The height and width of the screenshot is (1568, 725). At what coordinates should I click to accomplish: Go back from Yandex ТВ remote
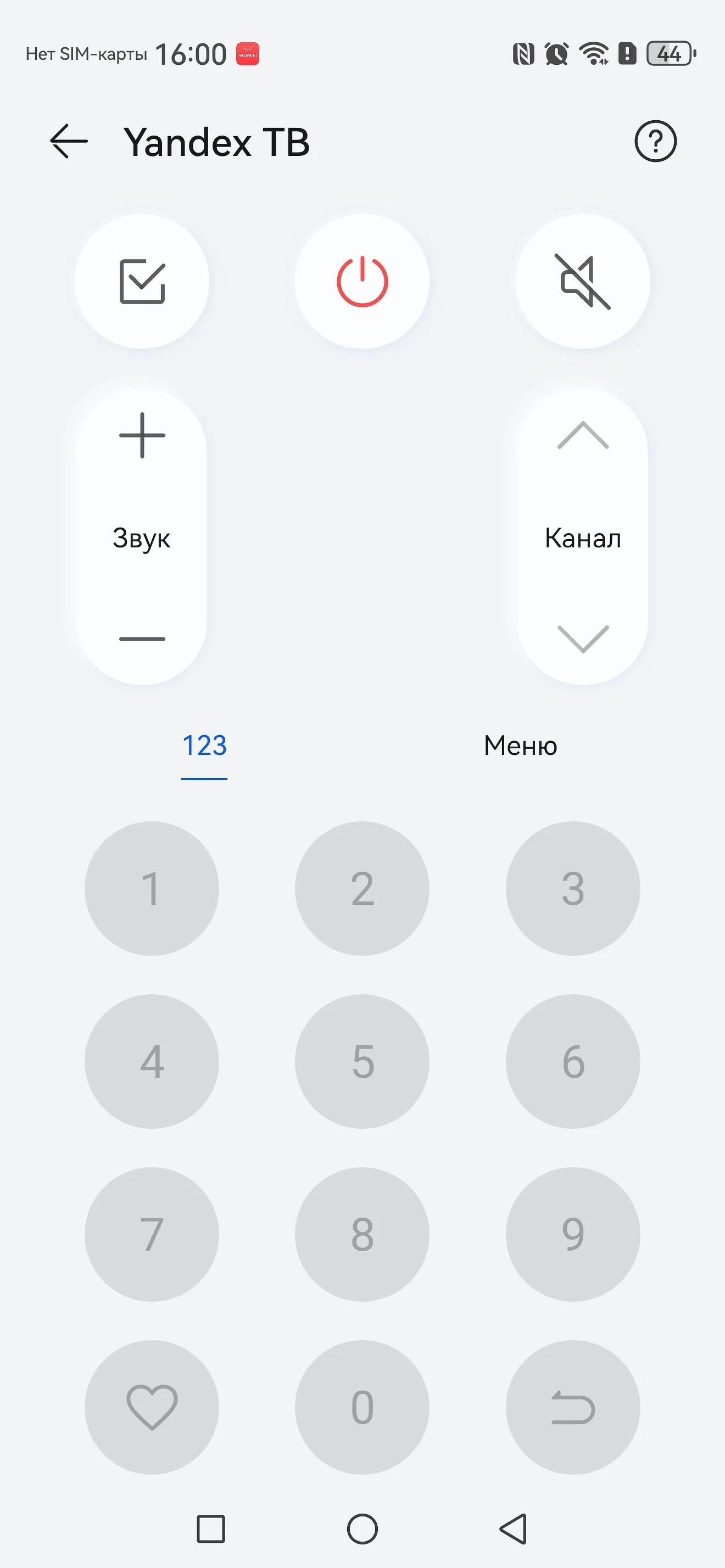tap(69, 141)
